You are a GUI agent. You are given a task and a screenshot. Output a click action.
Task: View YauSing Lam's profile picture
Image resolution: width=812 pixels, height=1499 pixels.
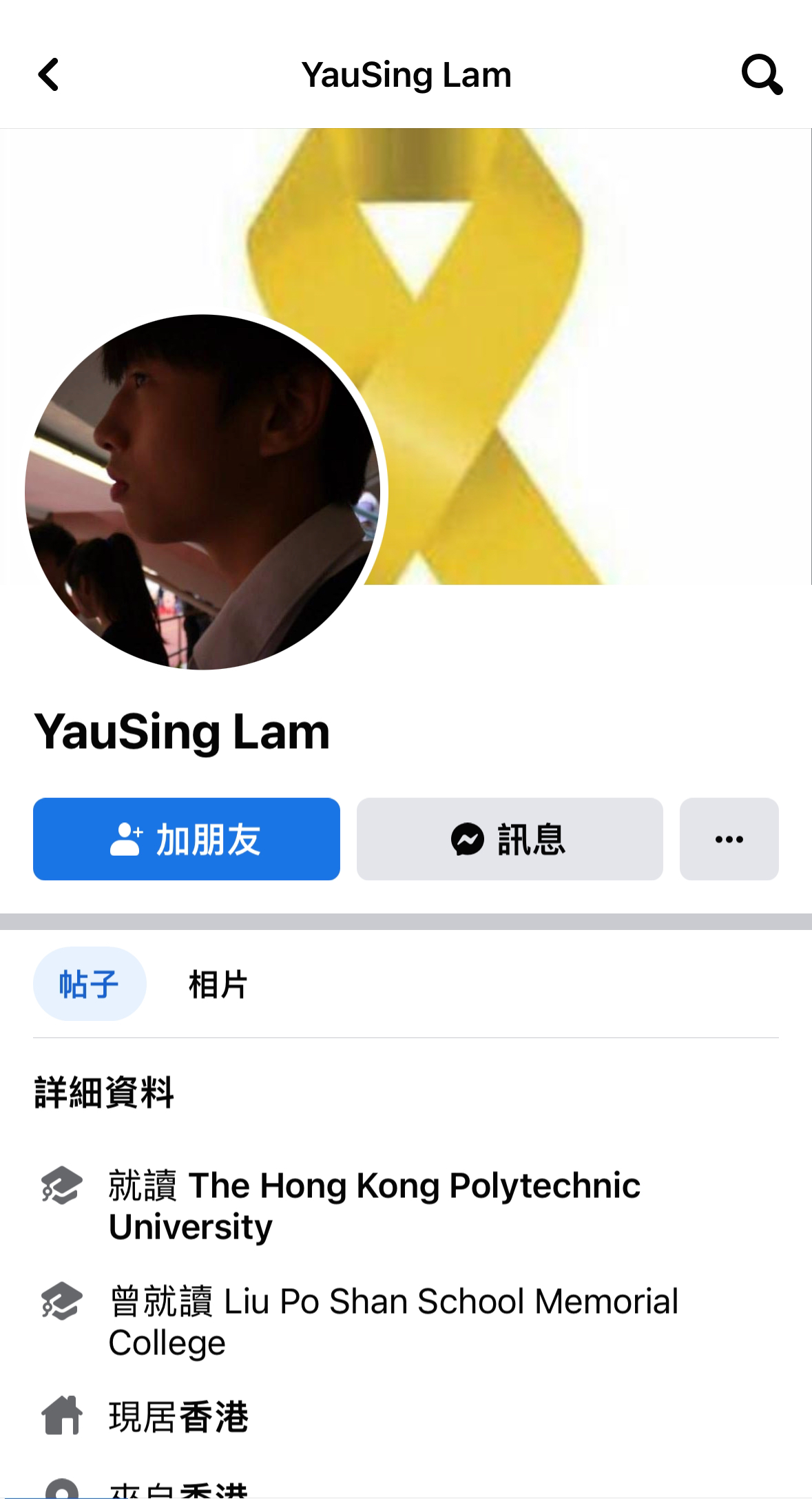point(203,492)
